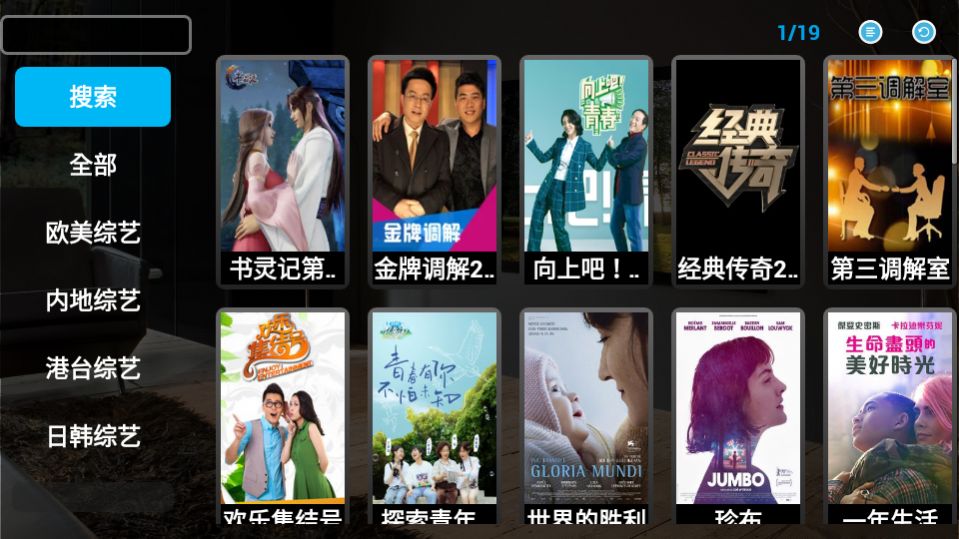
Task: Open the 书灵记 show card
Action: pos(282,170)
